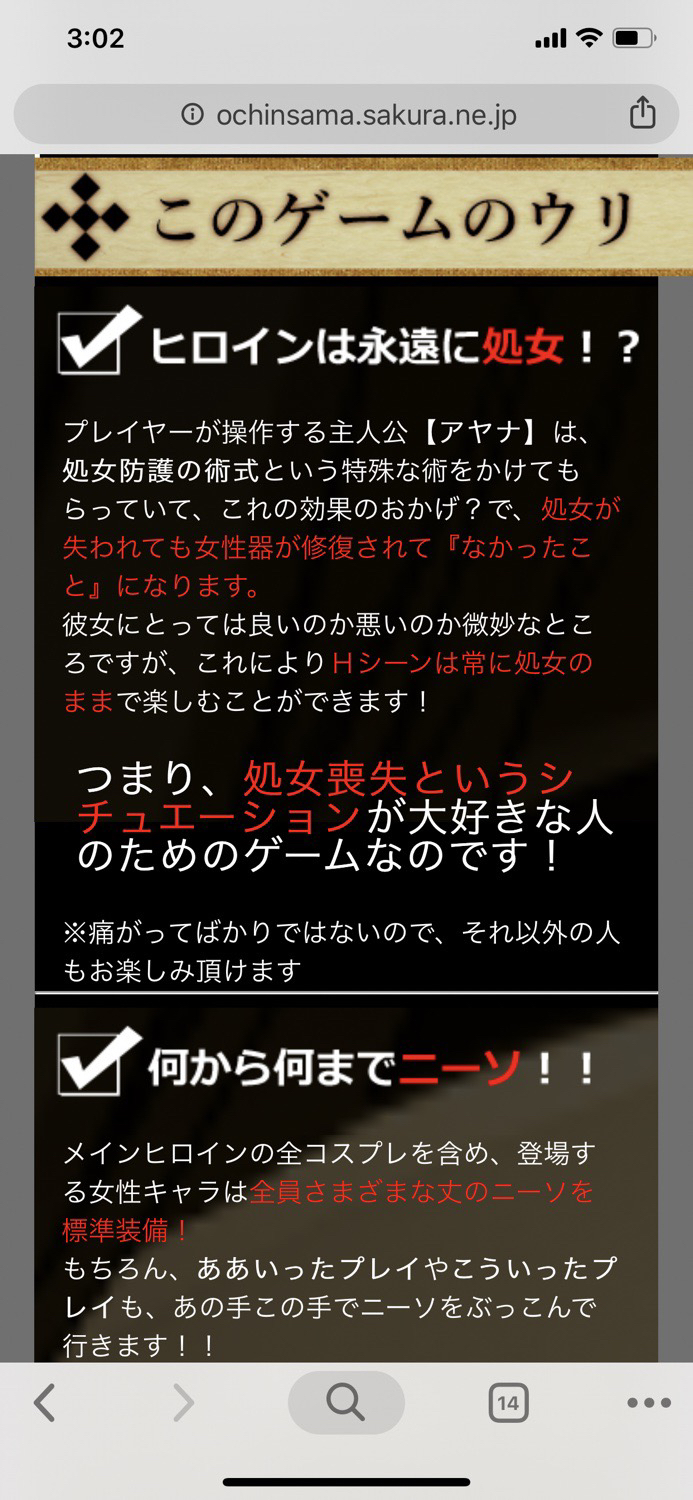This screenshot has height=1500, width=693.
Task: Open the tab switcher showing 14 tabs
Action: [x=508, y=1403]
